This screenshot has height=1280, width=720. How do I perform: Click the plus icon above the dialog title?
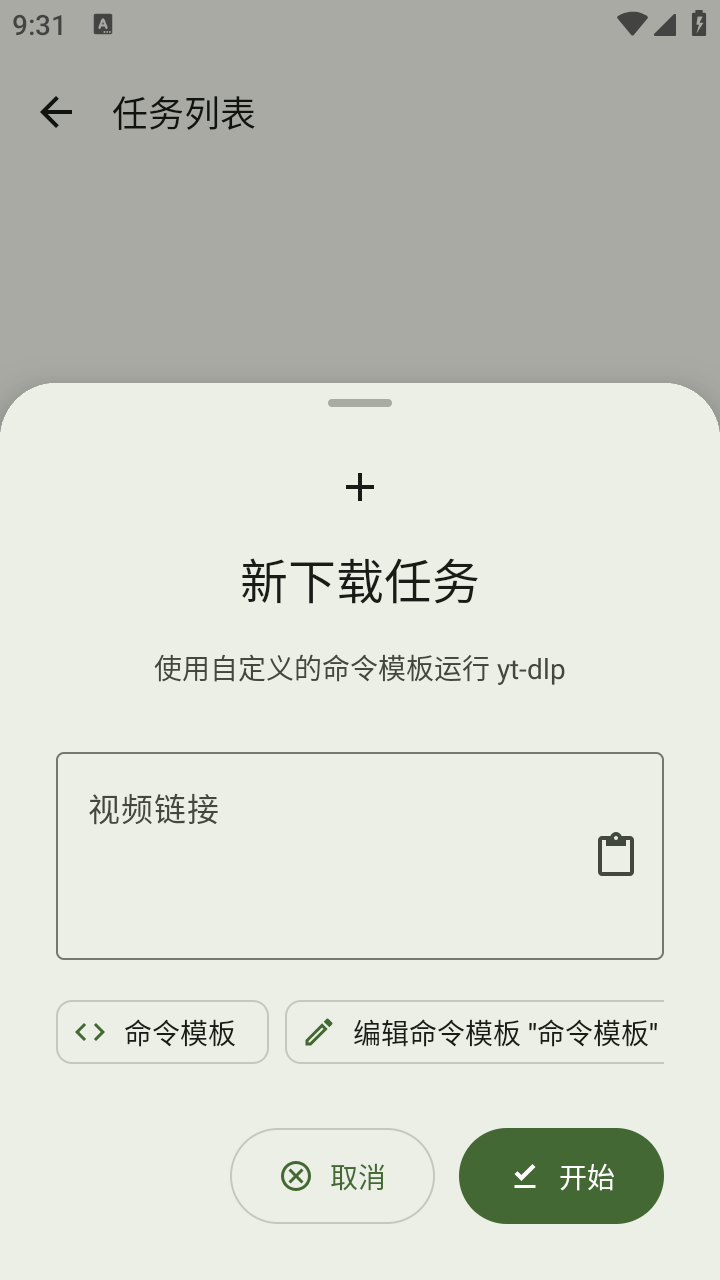pos(360,487)
